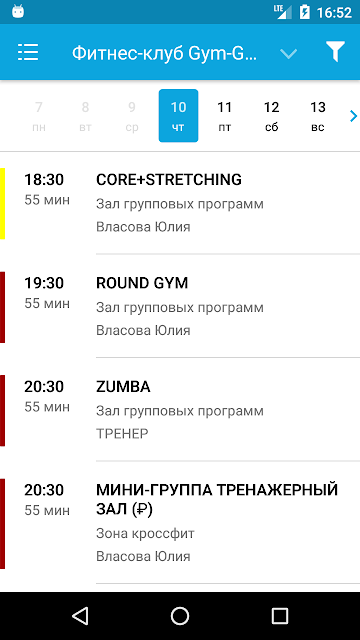Viewport: 360px width, 640px height.
Task: Select Wednesday 9 ср in the date strip
Action: pyautogui.click(x=132, y=116)
